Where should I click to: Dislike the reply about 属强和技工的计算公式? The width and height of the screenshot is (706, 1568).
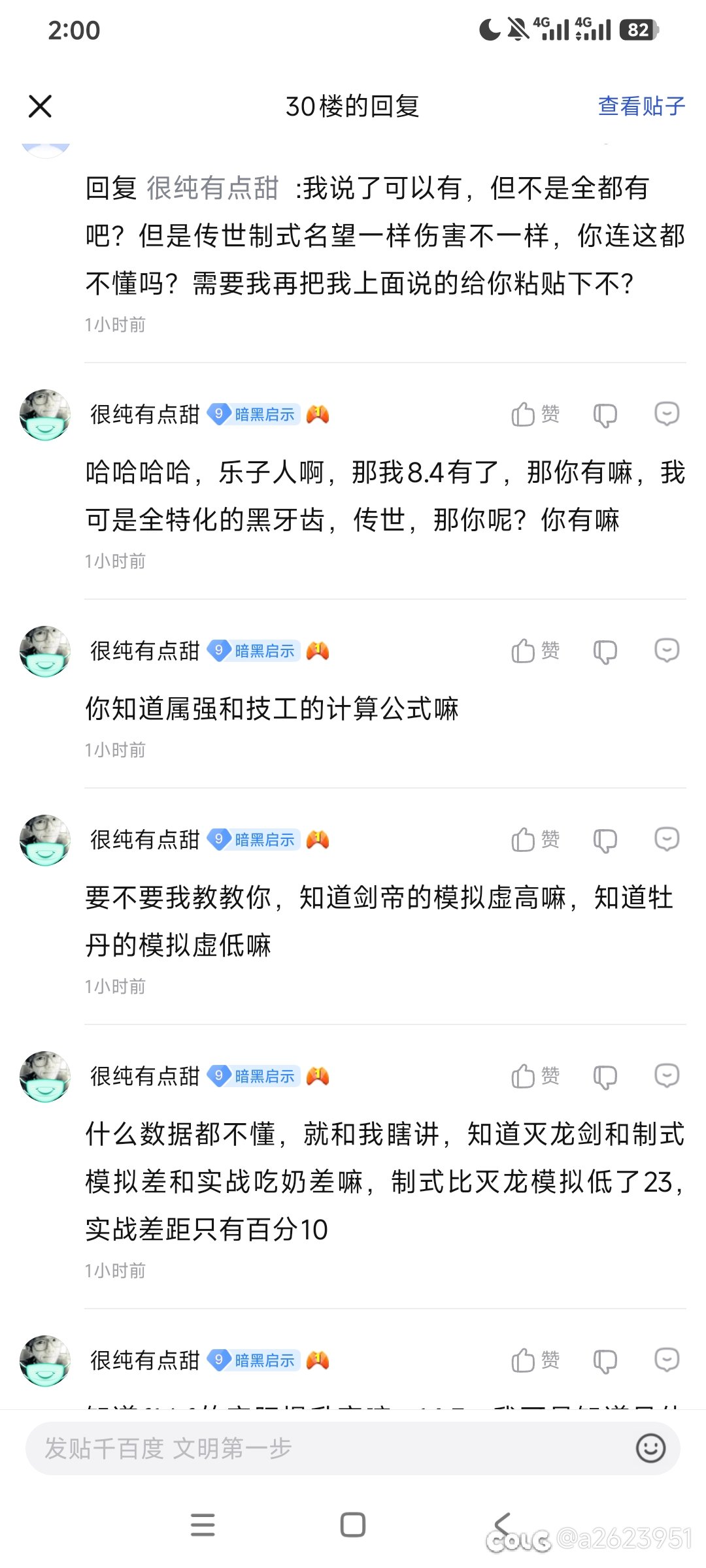pyautogui.click(x=605, y=651)
